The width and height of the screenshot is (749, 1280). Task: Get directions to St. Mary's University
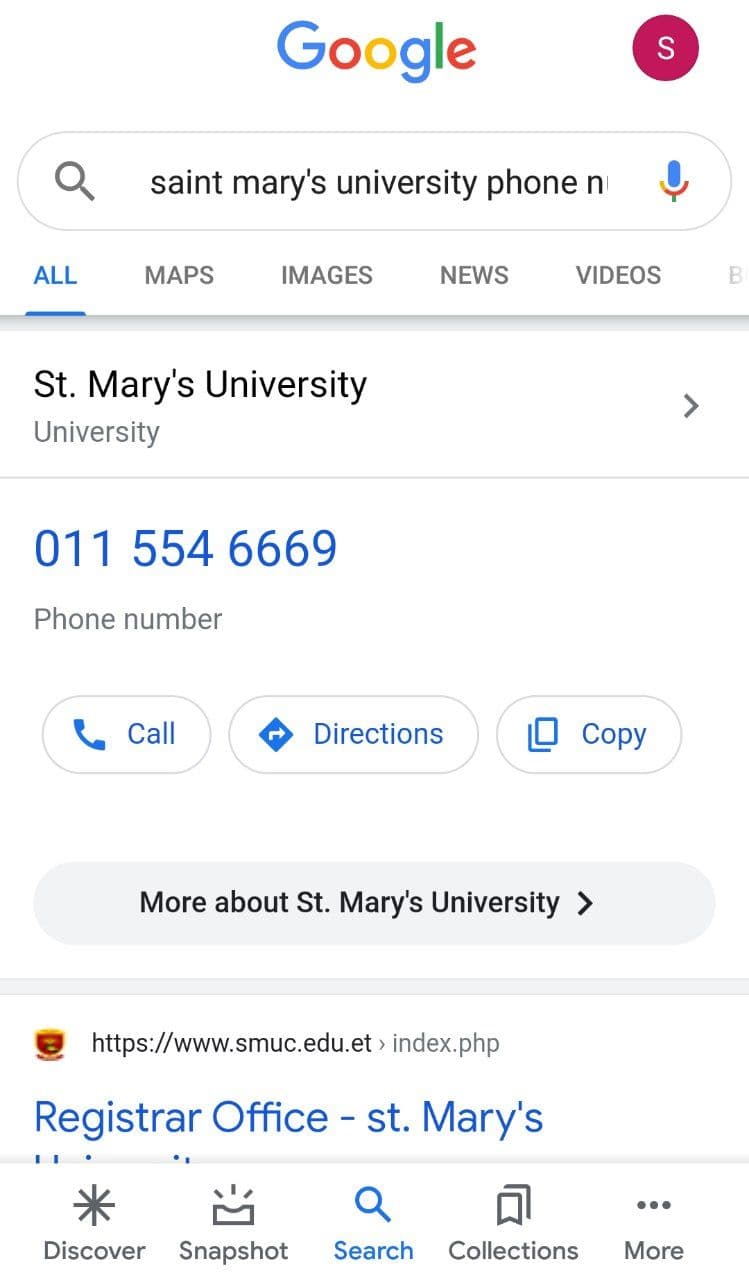[353, 734]
